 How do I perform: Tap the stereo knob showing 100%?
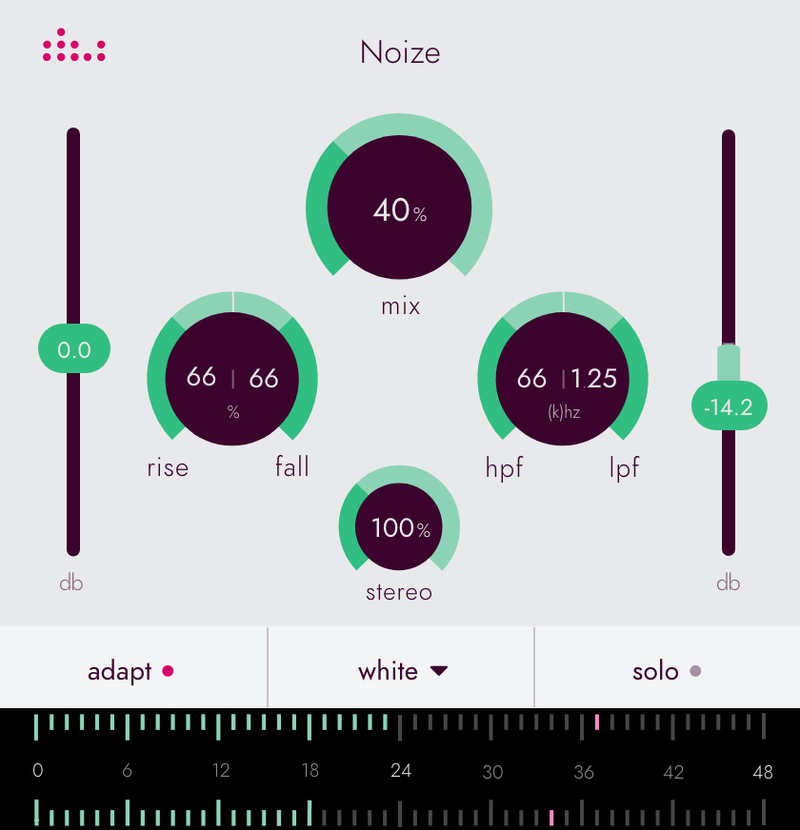click(x=400, y=529)
